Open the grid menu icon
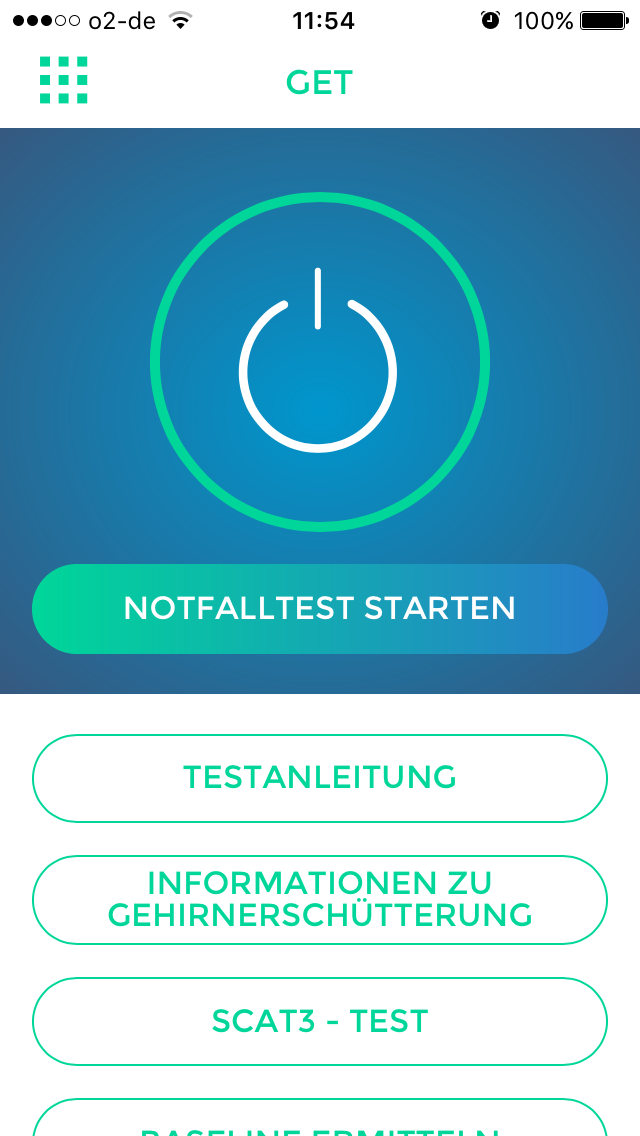The height and width of the screenshot is (1136, 640). pos(64,80)
